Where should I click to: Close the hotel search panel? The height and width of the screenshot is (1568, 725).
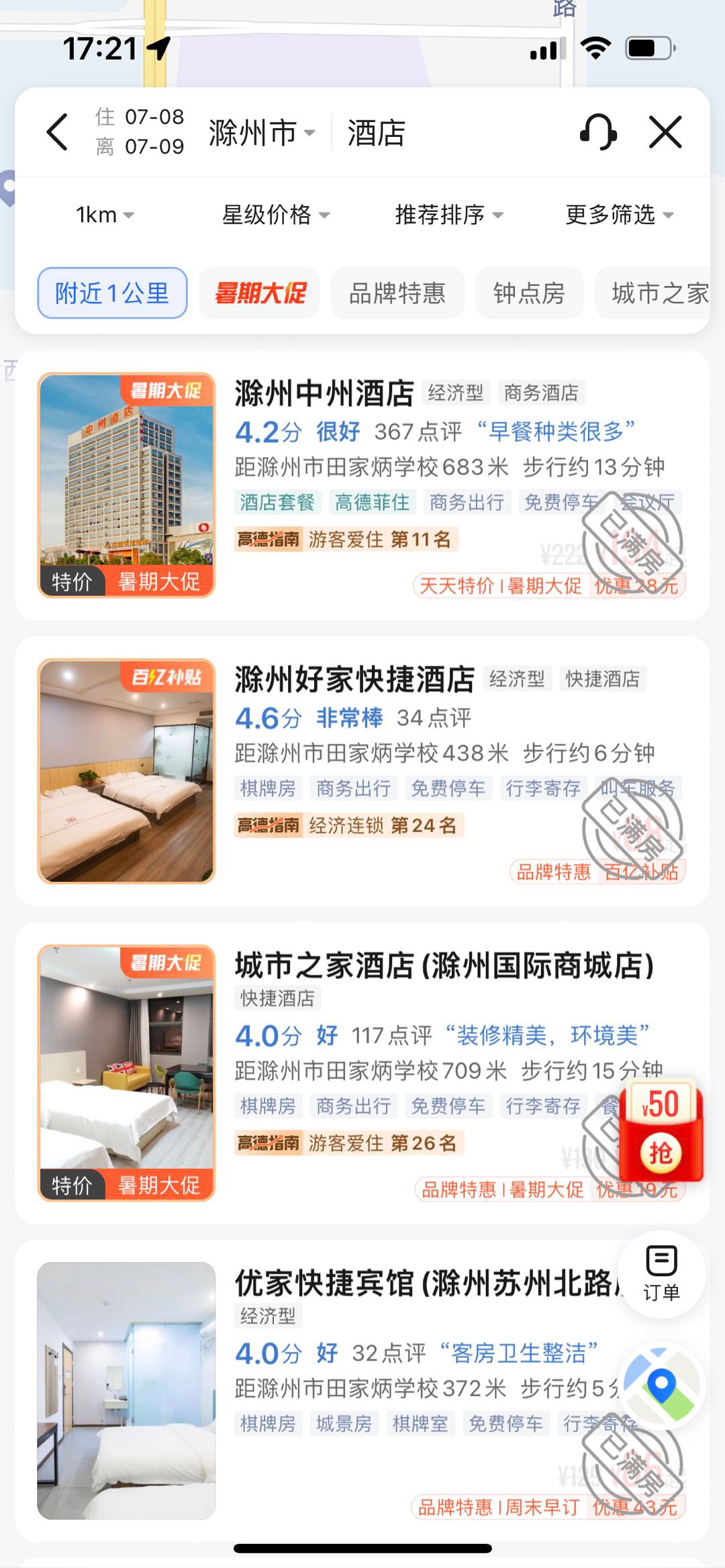665,132
